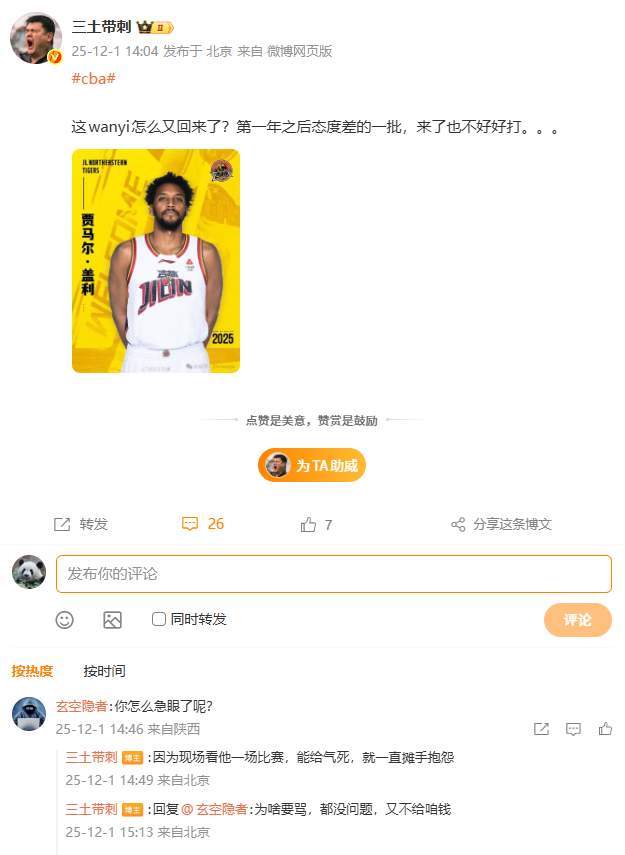Sort comments by 按时间
625x855 pixels.
(104, 671)
